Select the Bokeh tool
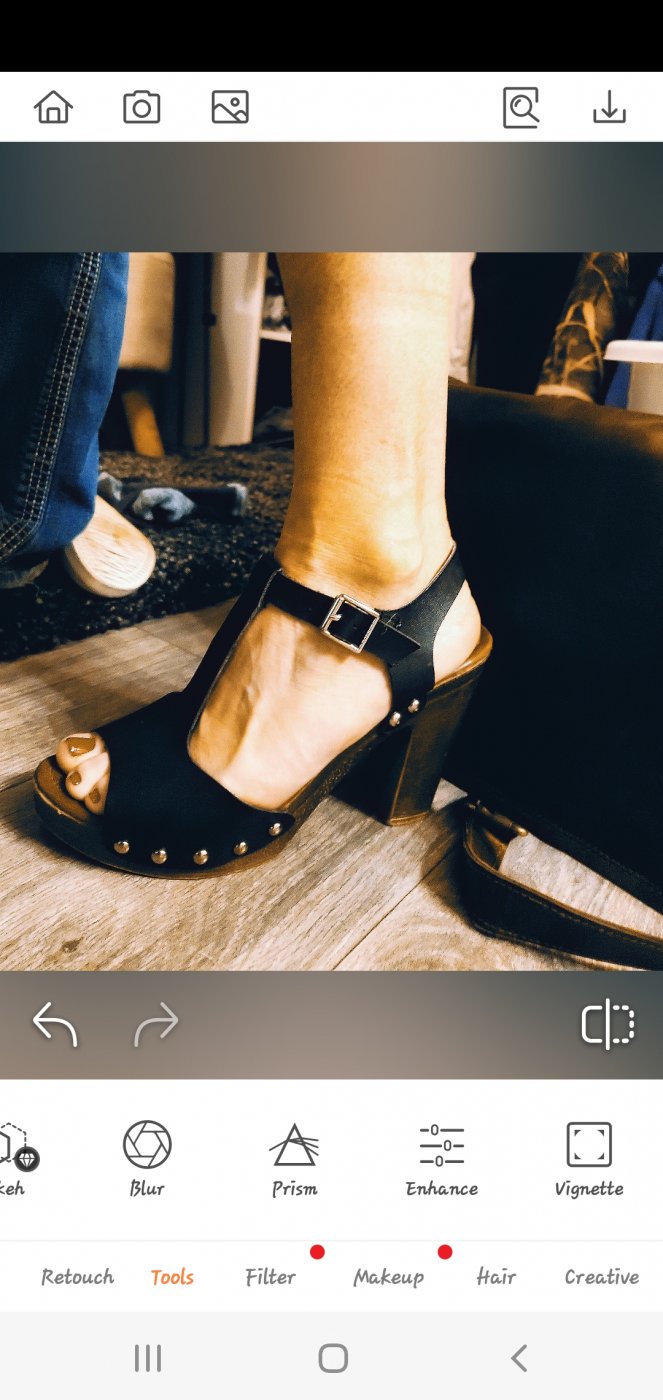Screen dimensions: 663x1400 [x=14, y=1158]
